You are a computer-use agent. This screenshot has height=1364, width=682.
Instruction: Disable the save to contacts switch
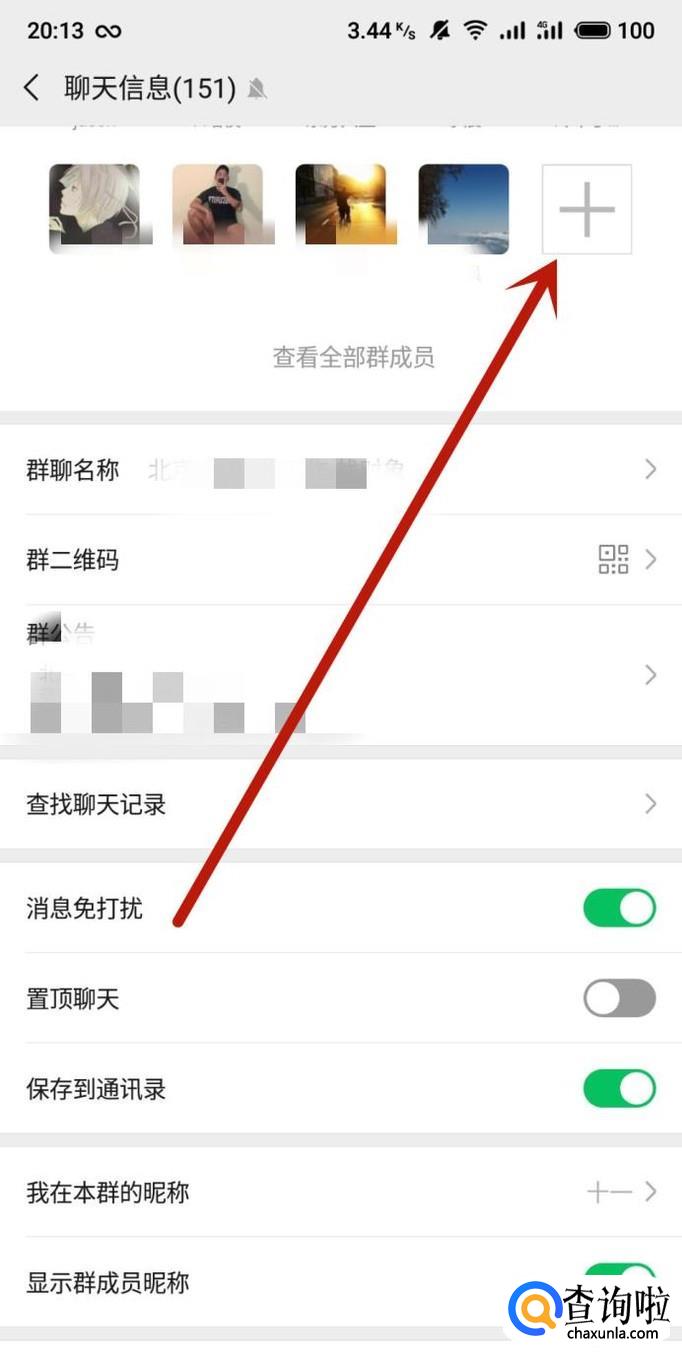(620, 1088)
